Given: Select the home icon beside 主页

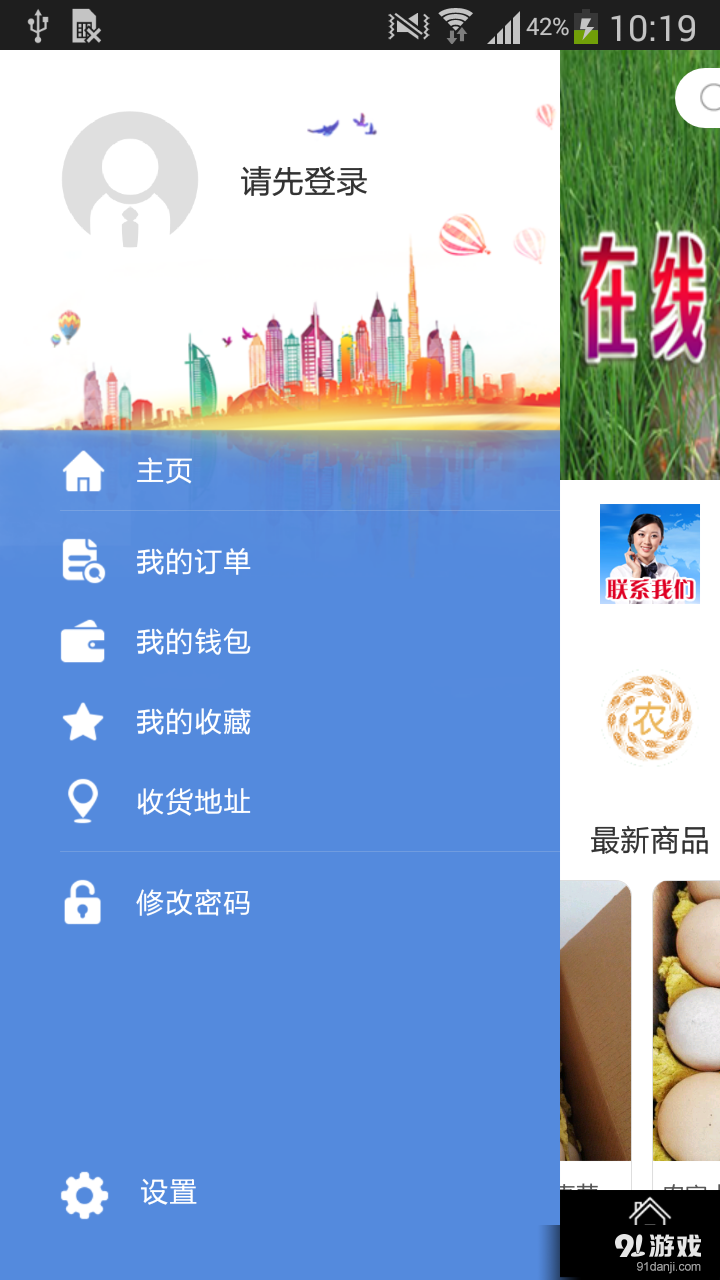Looking at the screenshot, I should 83,470.
